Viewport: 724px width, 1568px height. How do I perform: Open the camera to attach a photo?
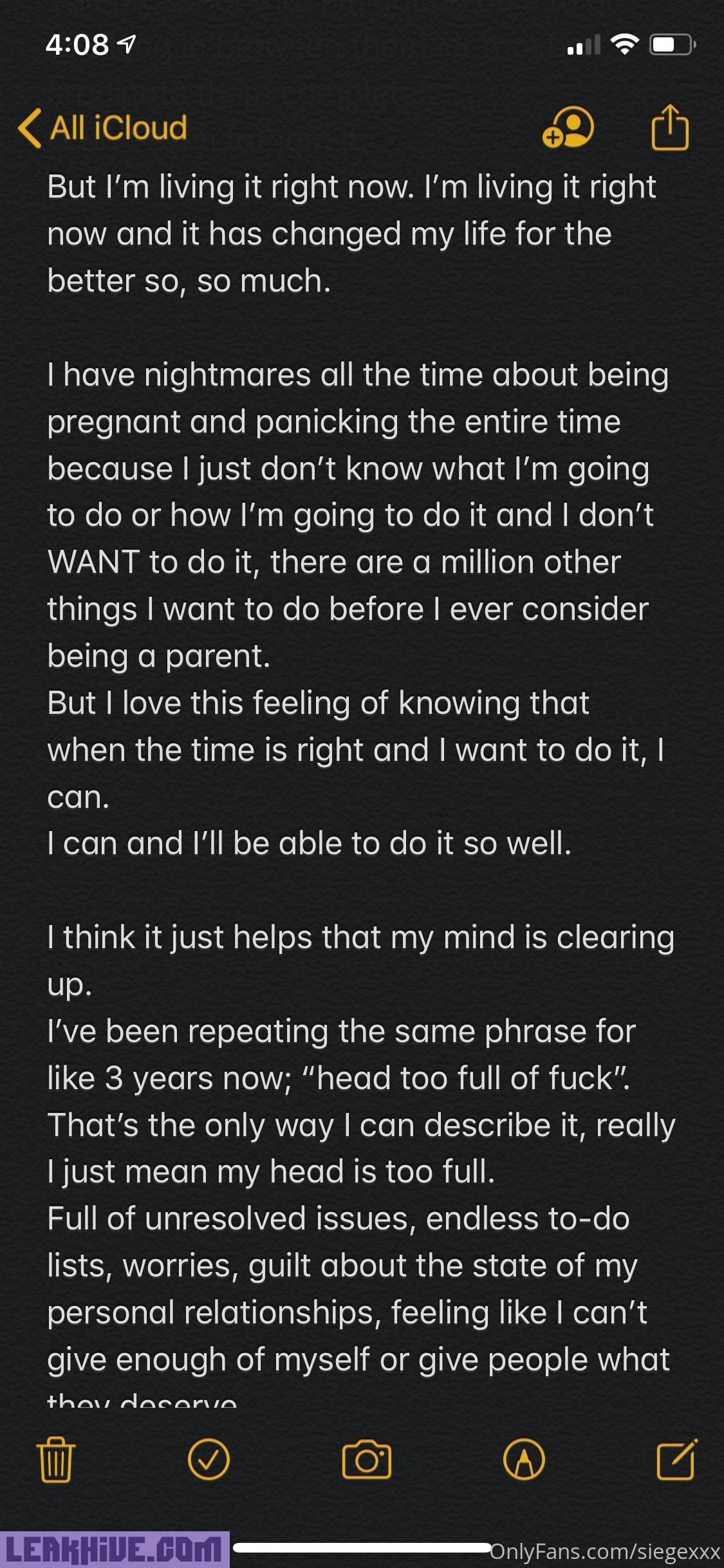pos(366,1459)
